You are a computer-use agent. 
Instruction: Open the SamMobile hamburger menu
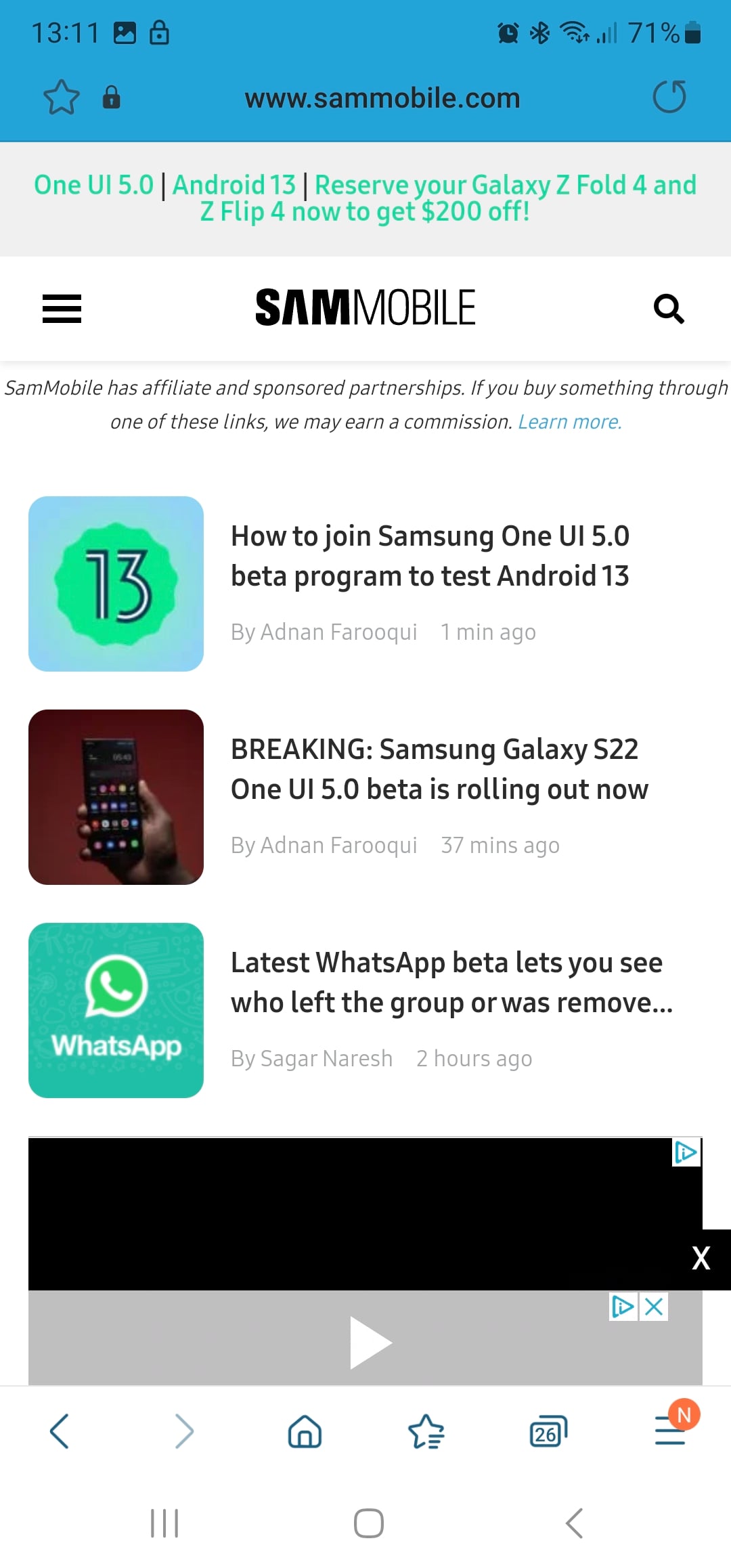(62, 309)
